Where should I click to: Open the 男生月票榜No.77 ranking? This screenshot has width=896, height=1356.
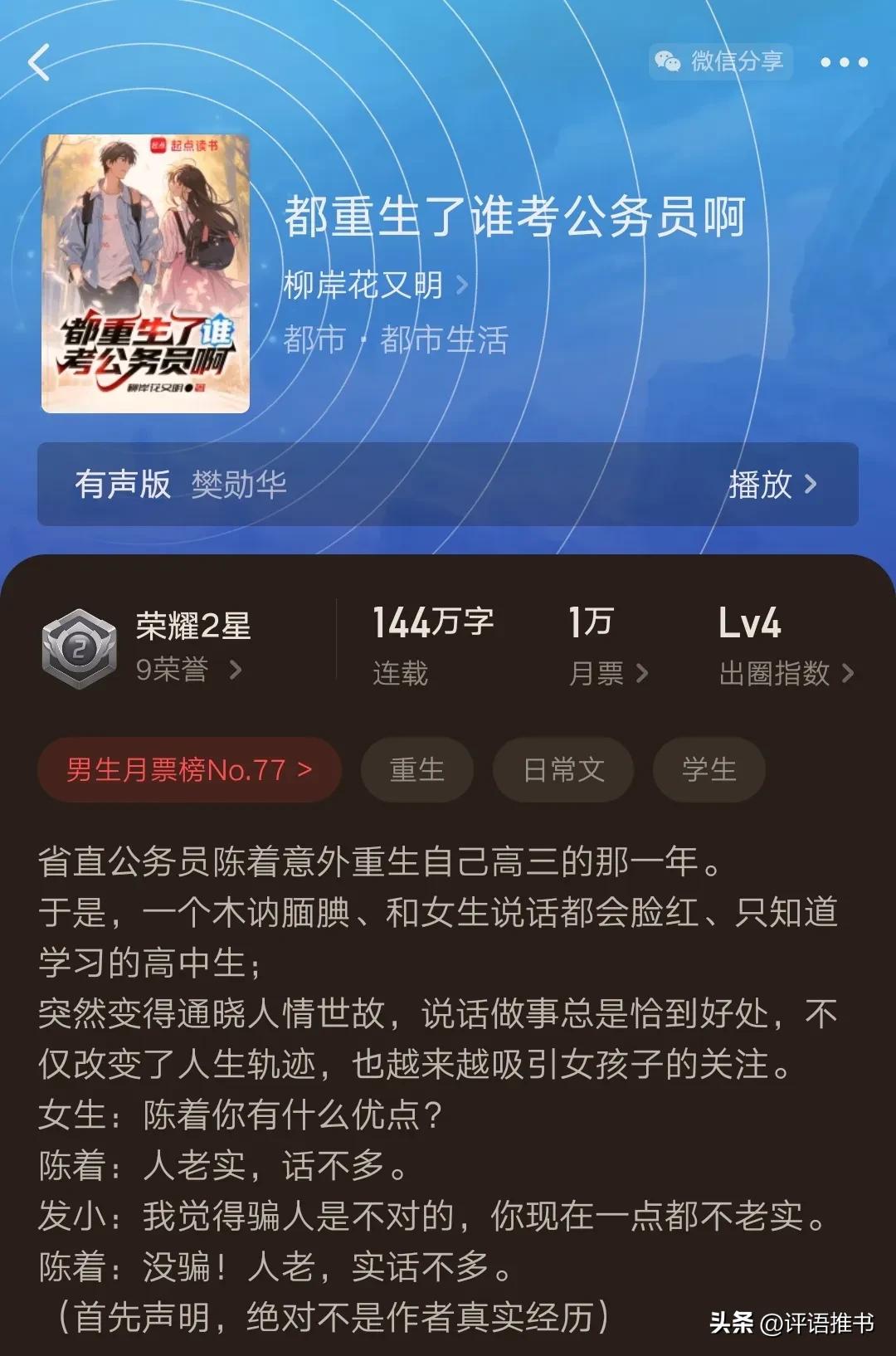coord(189,769)
